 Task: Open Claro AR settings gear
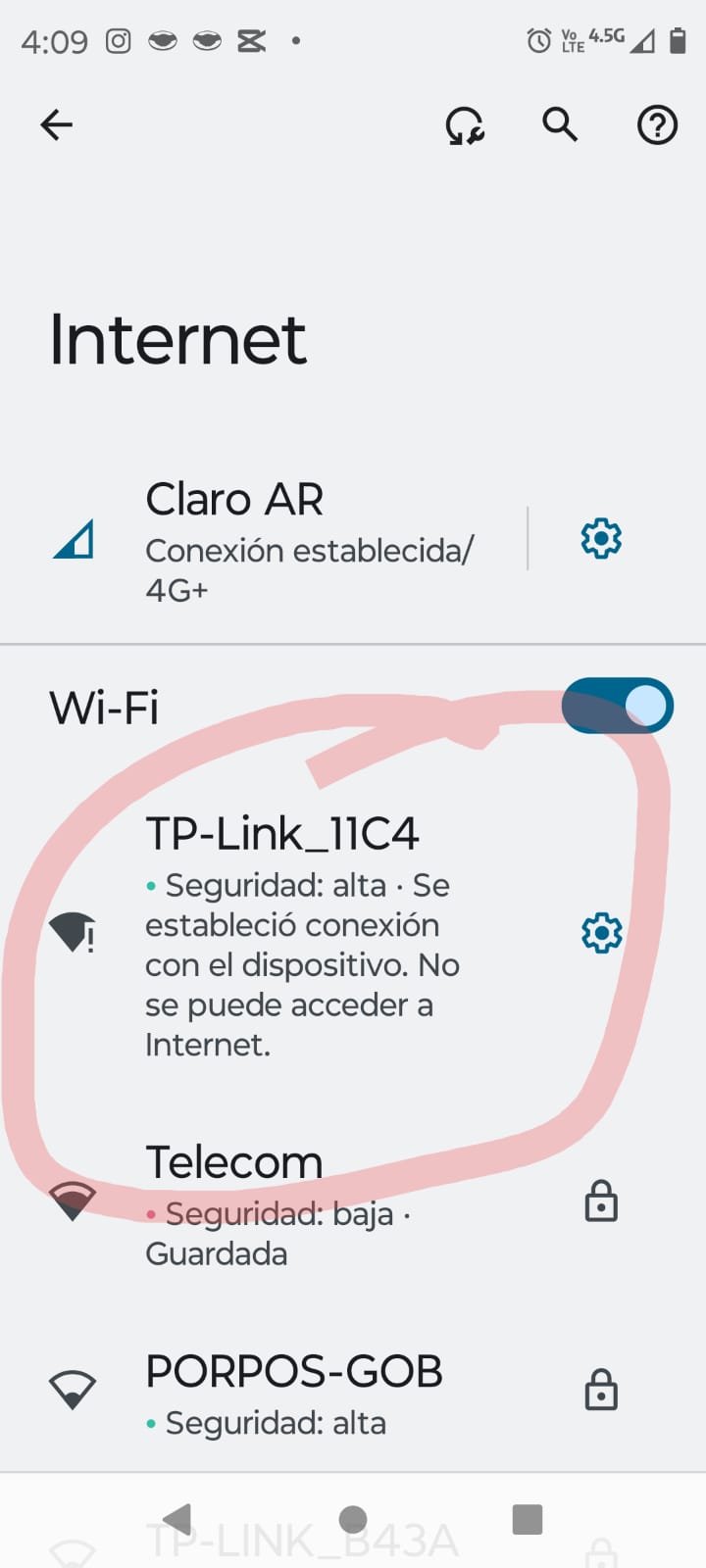pyautogui.click(x=601, y=539)
